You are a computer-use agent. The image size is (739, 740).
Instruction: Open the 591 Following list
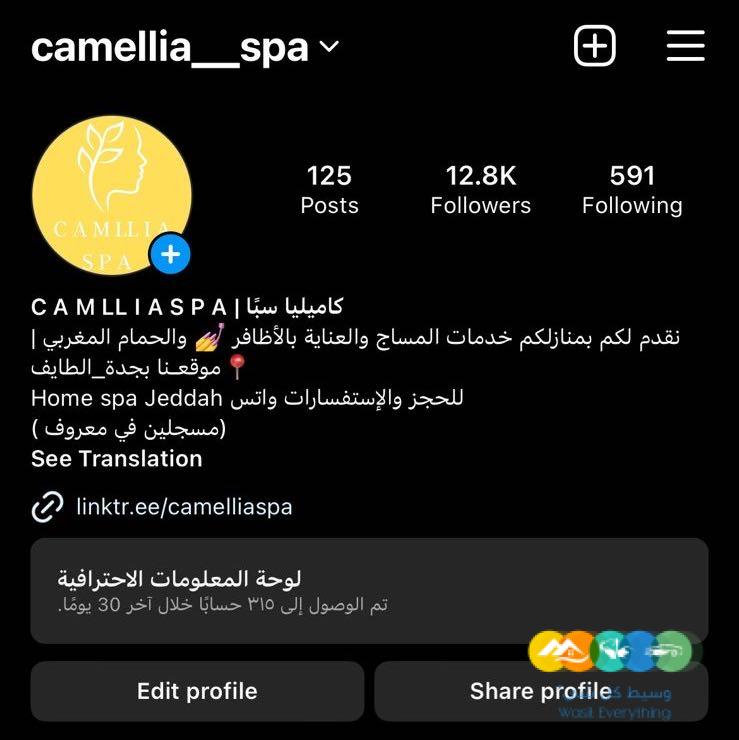click(x=632, y=190)
